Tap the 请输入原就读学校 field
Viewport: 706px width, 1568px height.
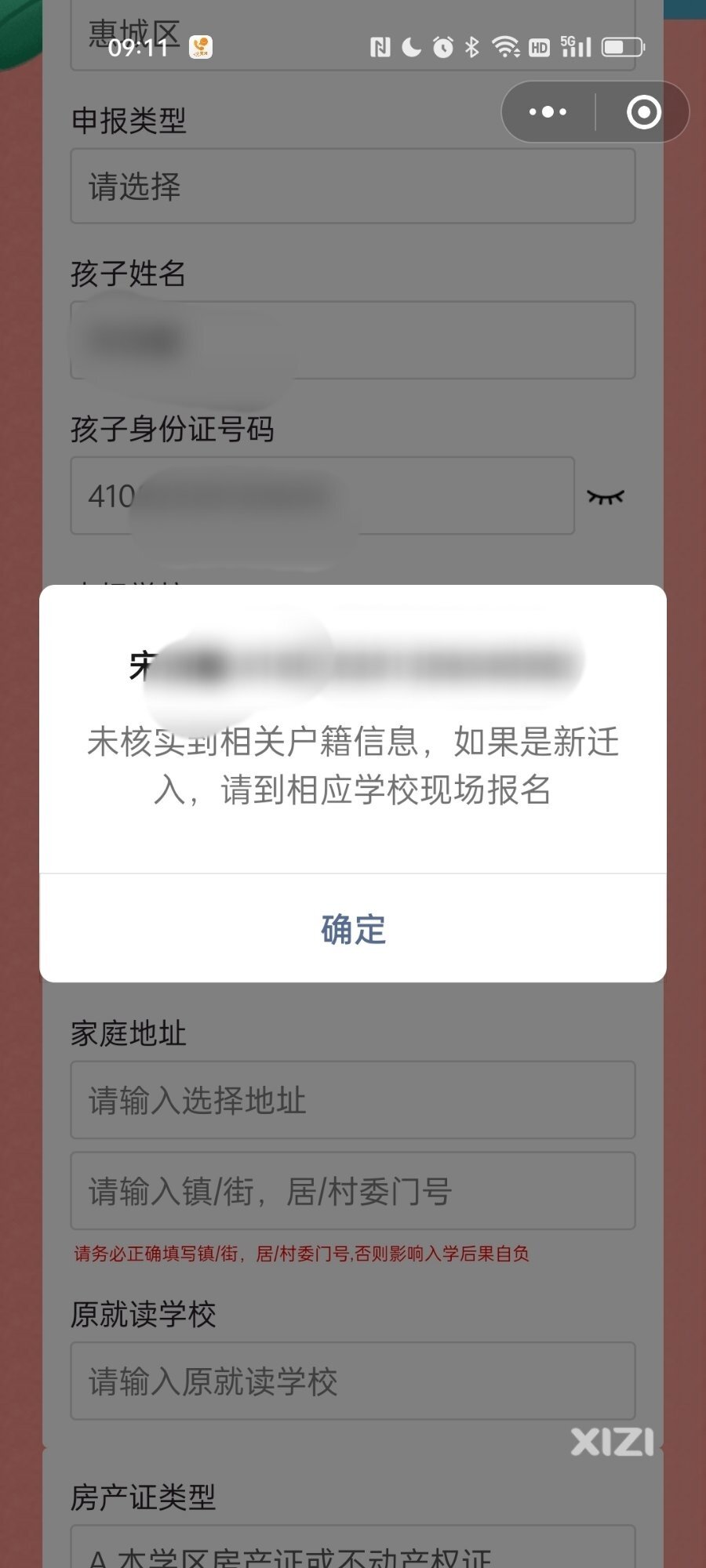[353, 1381]
